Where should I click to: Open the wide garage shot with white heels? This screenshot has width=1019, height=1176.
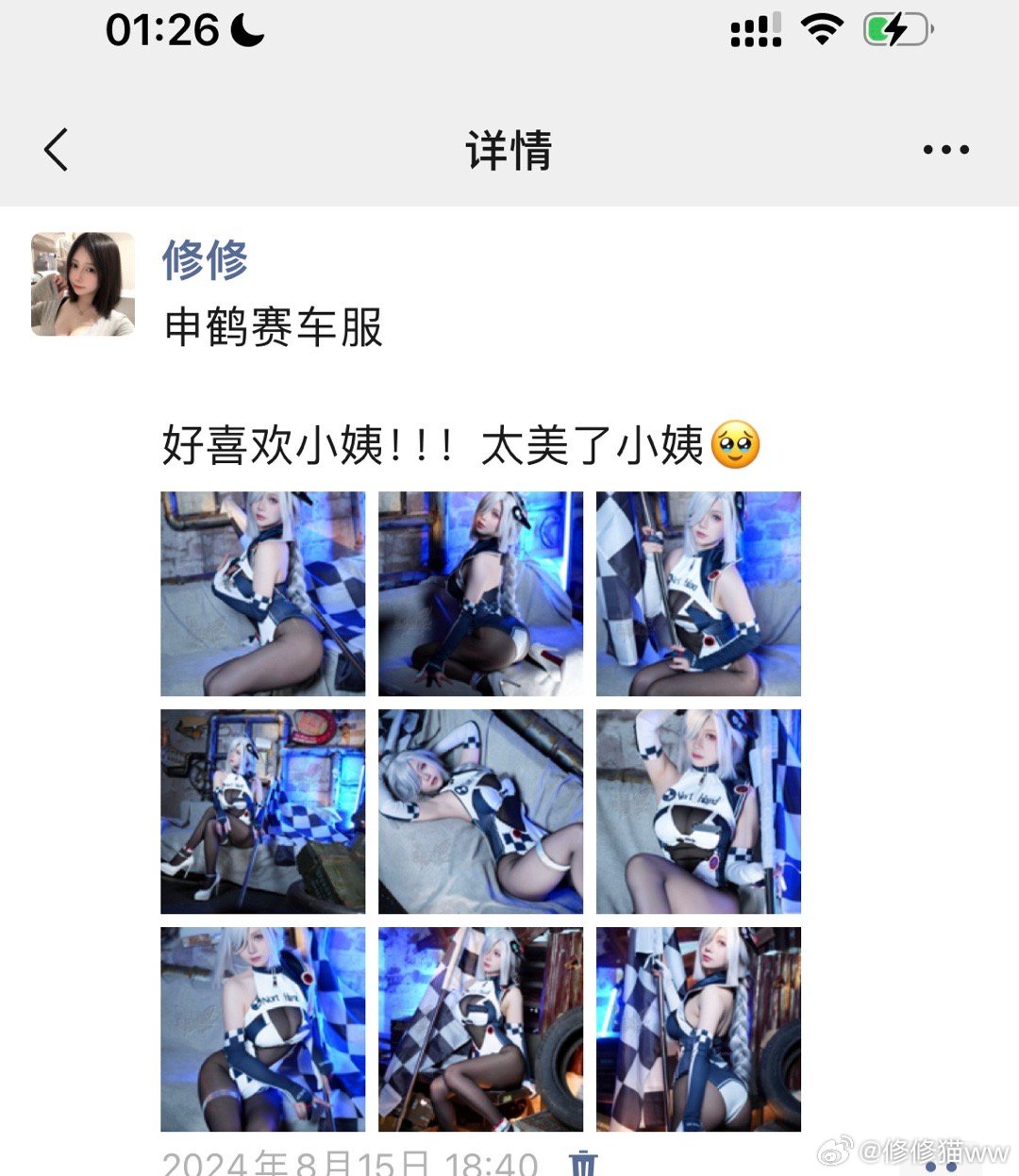coord(262,811)
